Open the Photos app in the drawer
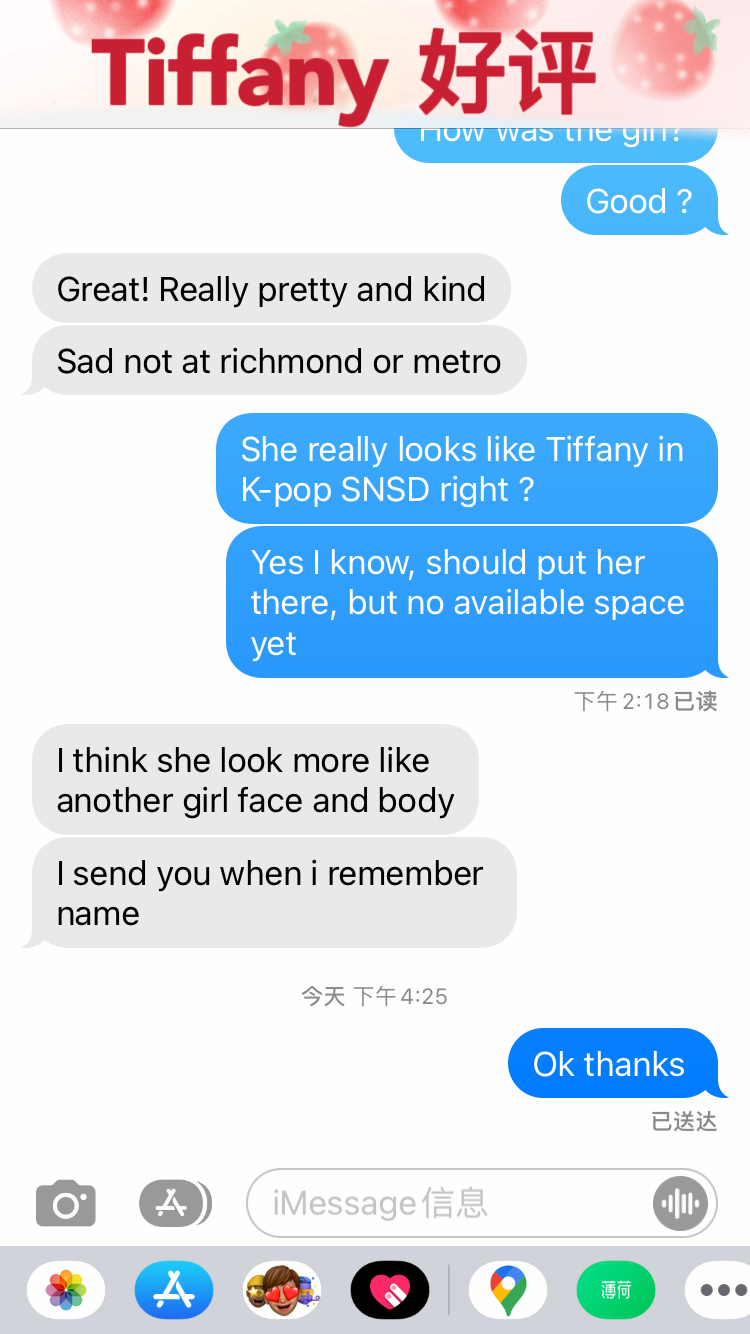Image resolution: width=750 pixels, height=1334 pixels. coord(66,1290)
